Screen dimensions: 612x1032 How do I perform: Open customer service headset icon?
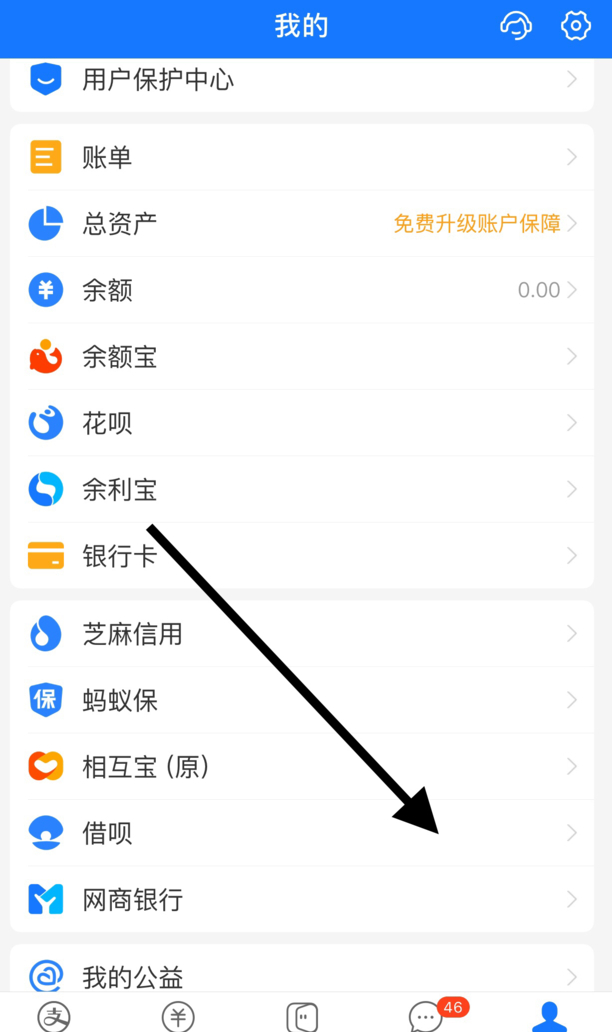point(516,26)
